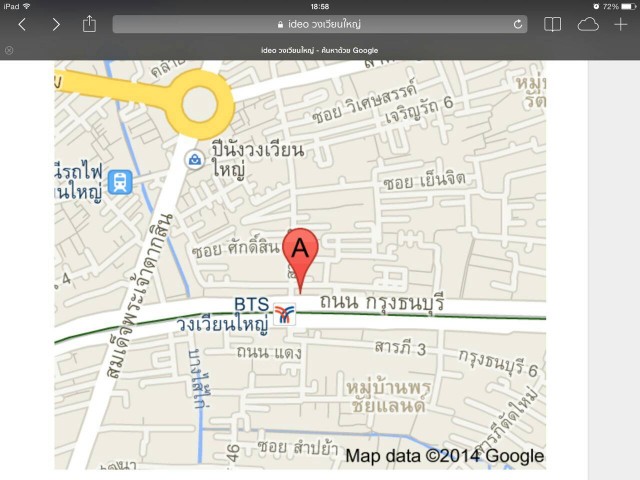Tap the address bar showing ideo วงเวียนใหญ่
640x480 pixels.
(318, 24)
